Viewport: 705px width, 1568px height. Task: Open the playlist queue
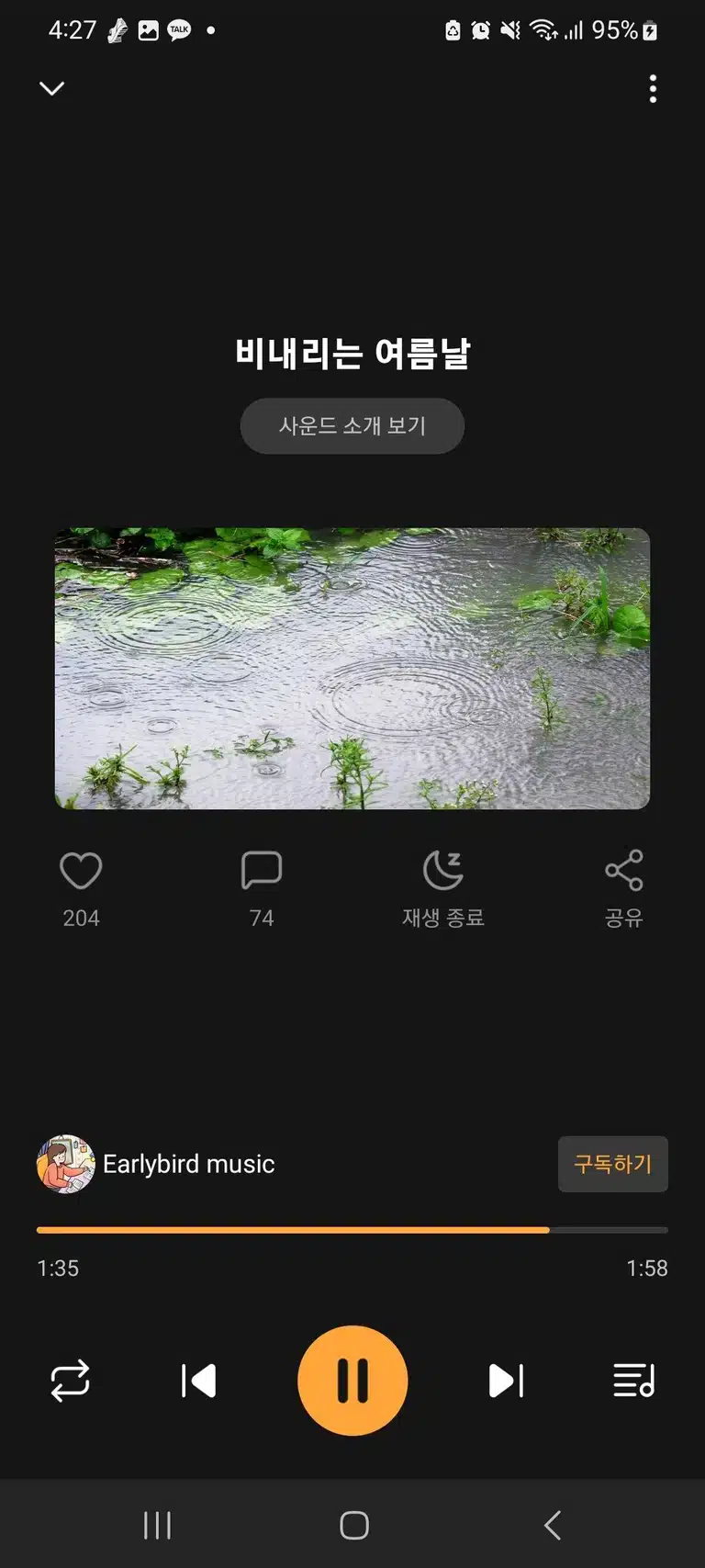(633, 1381)
